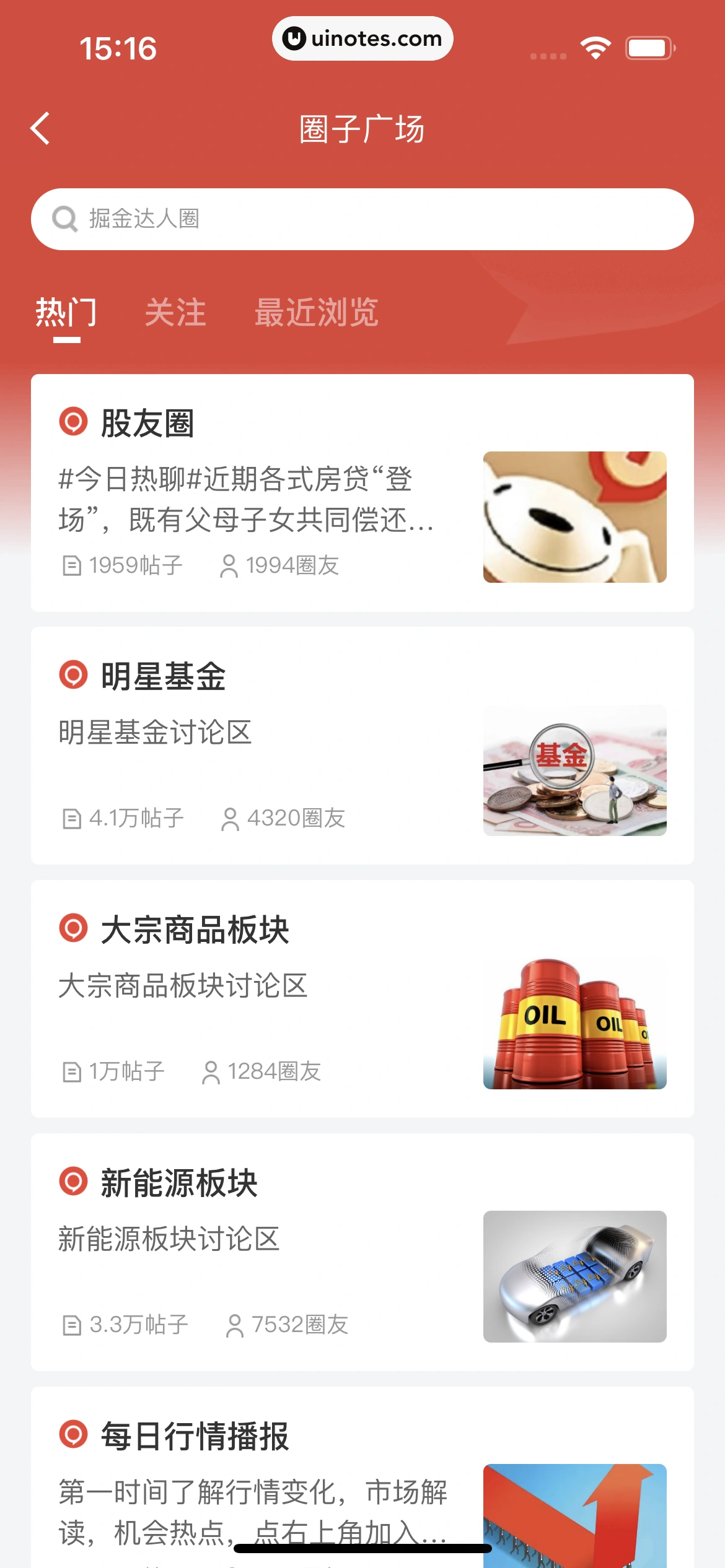
Task: Switch to the 关注 tab
Action: tap(175, 312)
